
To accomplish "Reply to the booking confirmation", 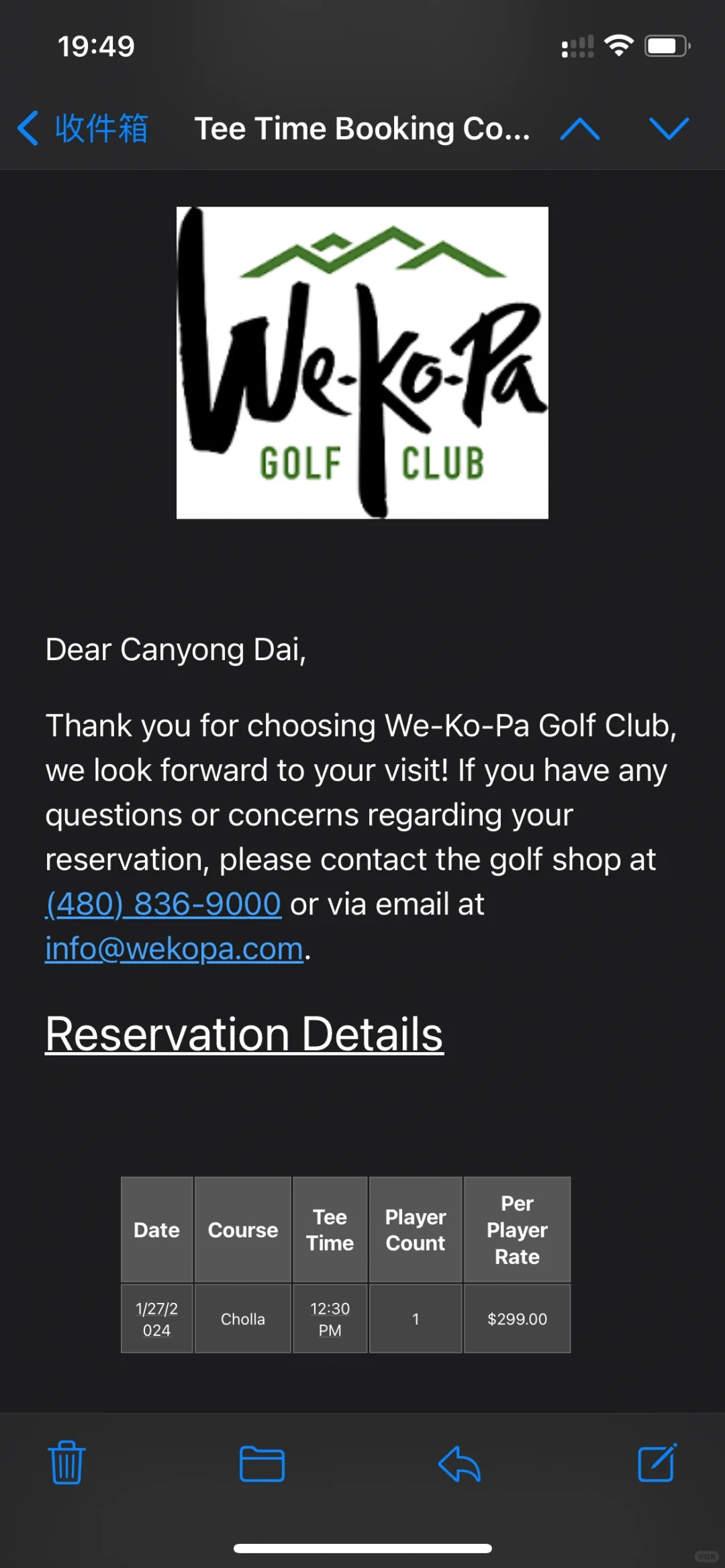I will click(x=459, y=1463).
